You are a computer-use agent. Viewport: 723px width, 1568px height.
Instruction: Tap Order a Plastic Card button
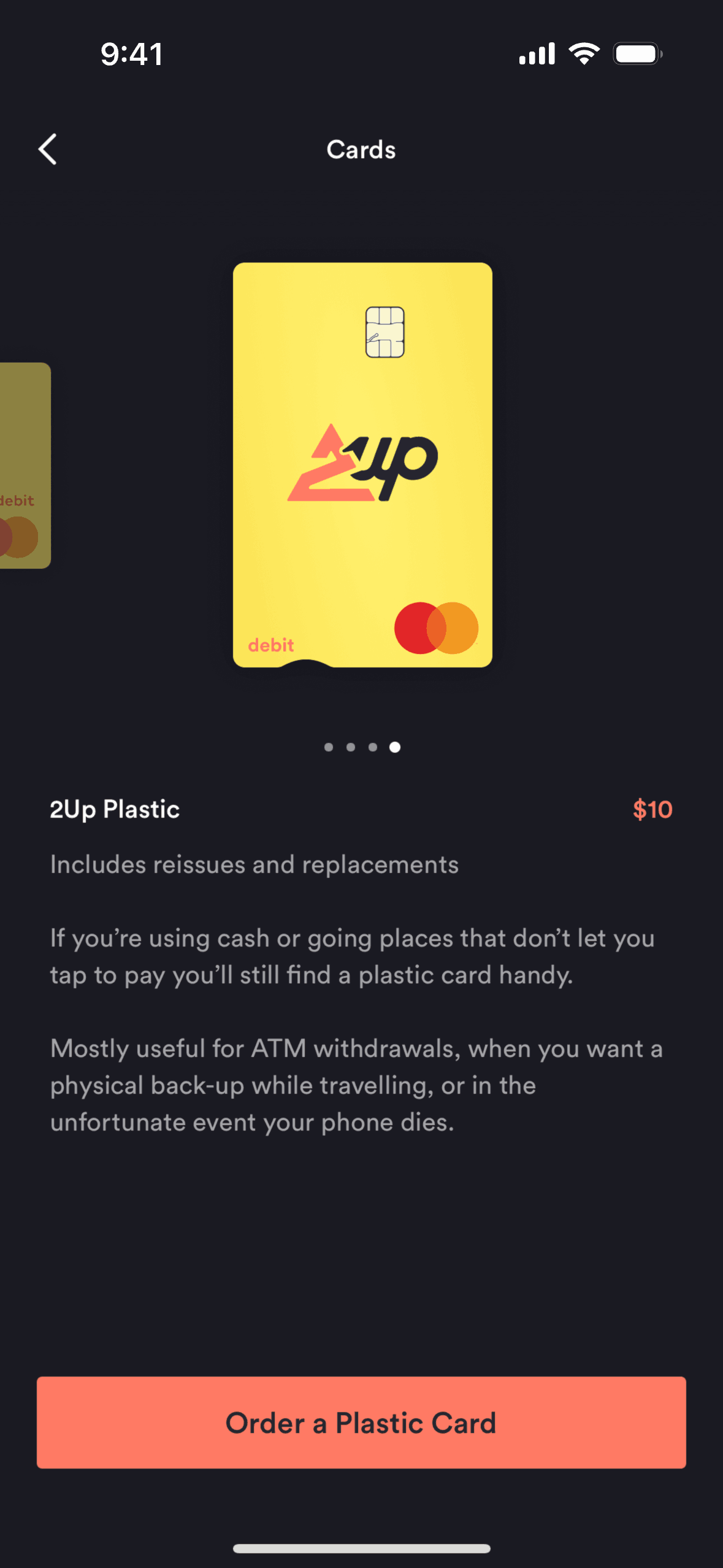(x=361, y=1422)
